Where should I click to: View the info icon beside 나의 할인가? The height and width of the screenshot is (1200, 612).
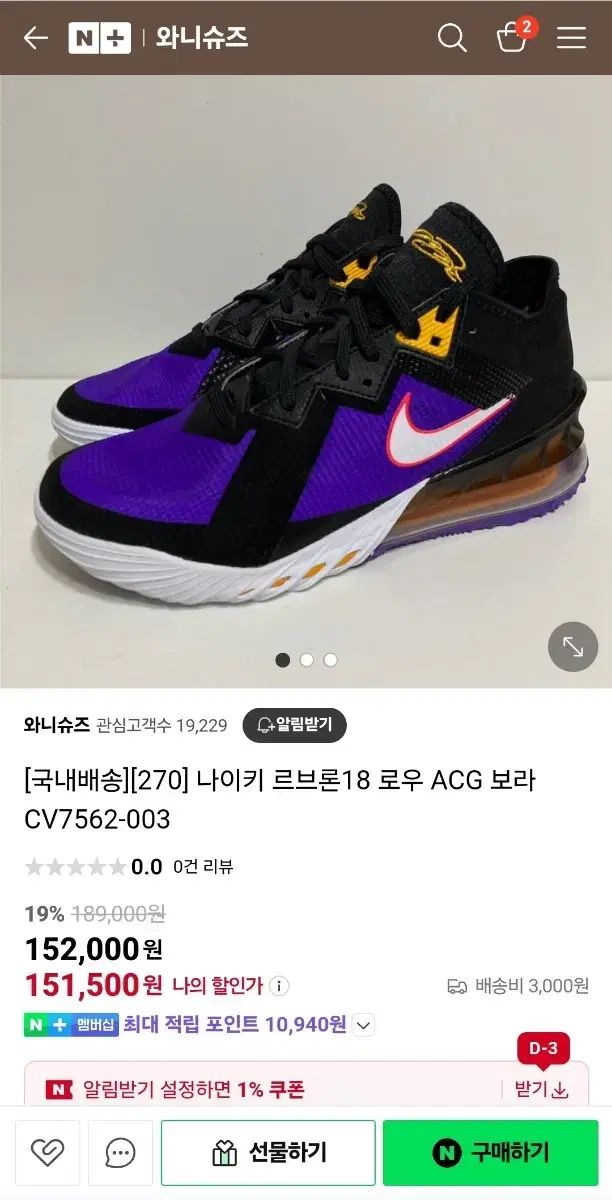pos(279,986)
